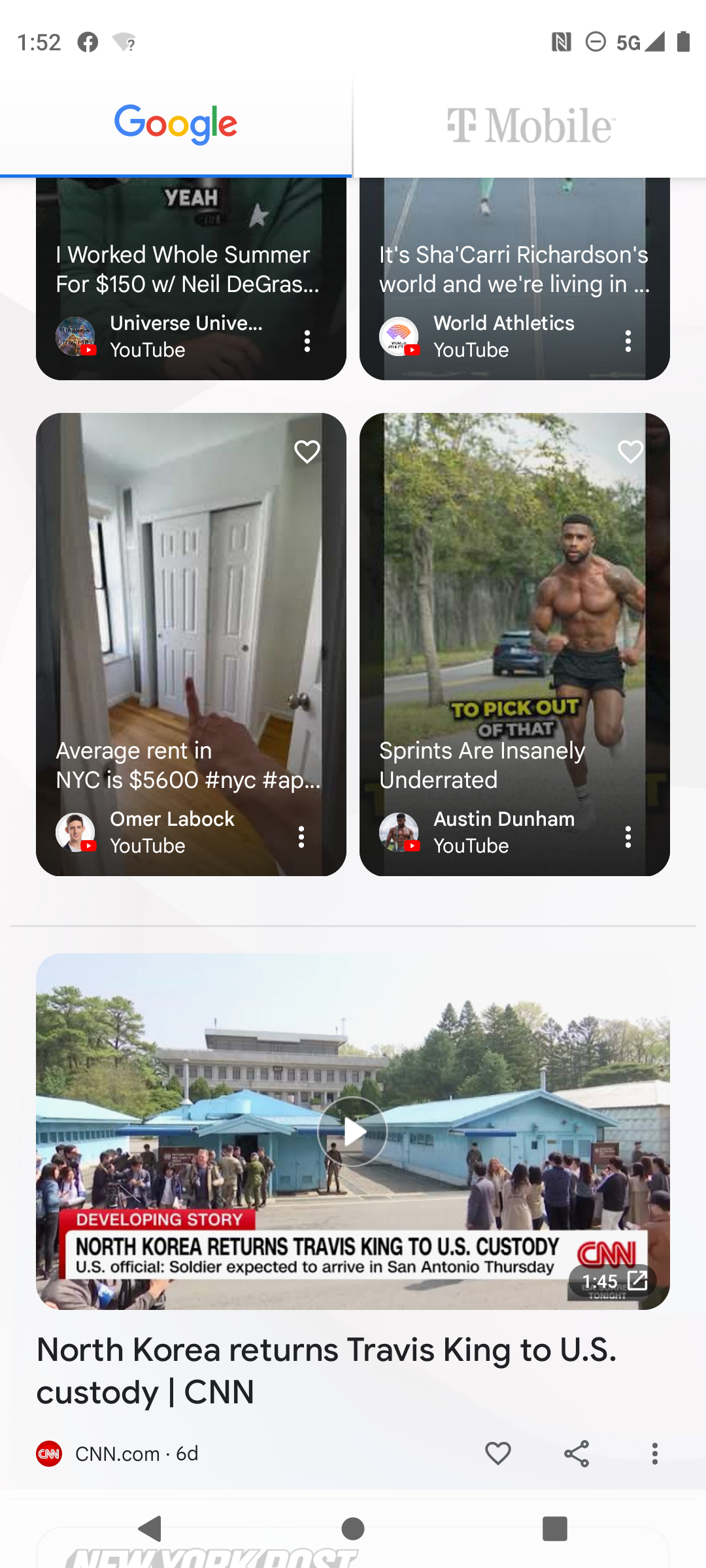Viewport: 706px width, 1568px height.
Task: Play the CNN Travis King video
Action: click(352, 1132)
